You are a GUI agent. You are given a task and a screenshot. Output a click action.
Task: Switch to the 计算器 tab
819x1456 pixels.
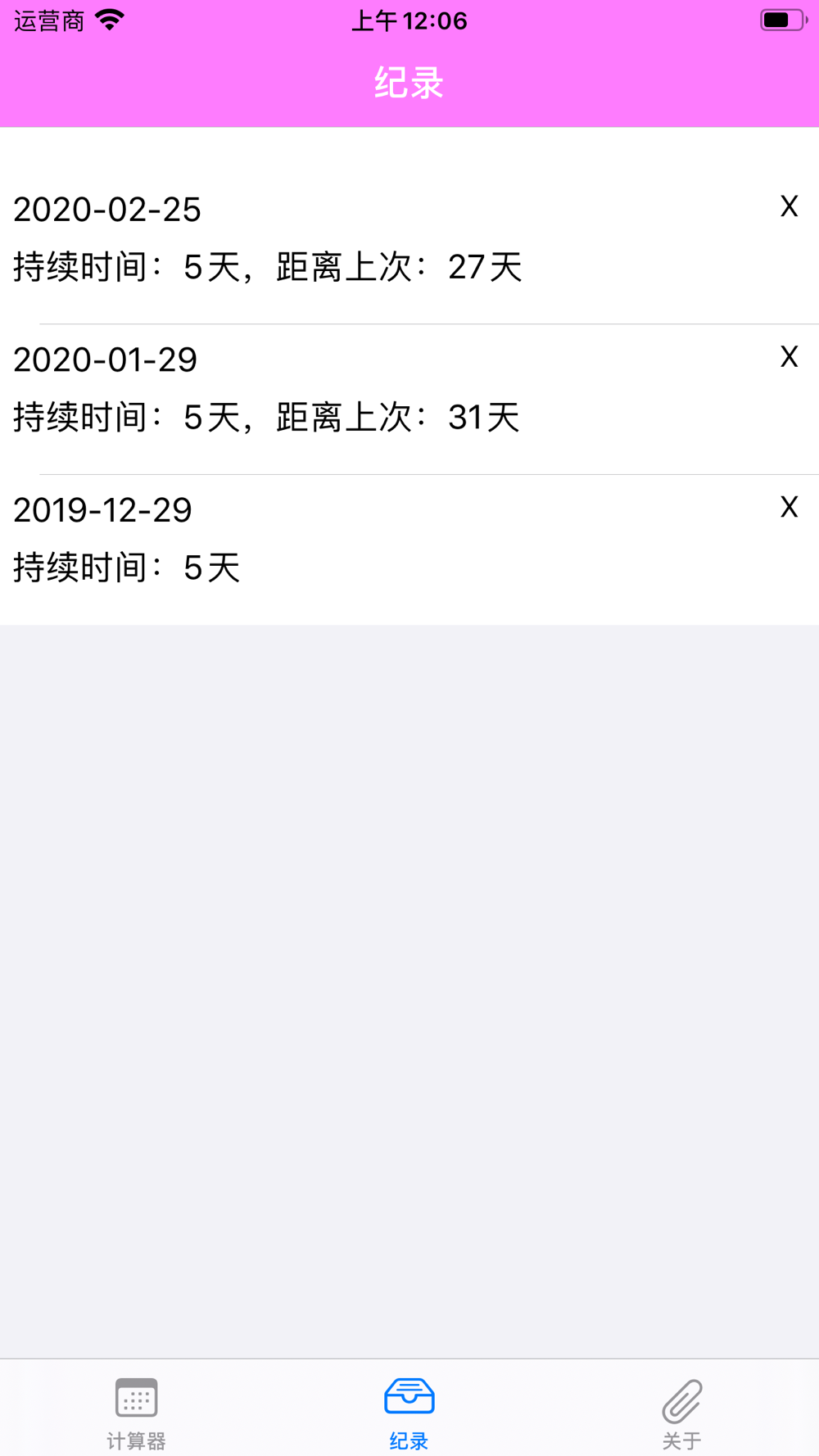click(x=136, y=1412)
